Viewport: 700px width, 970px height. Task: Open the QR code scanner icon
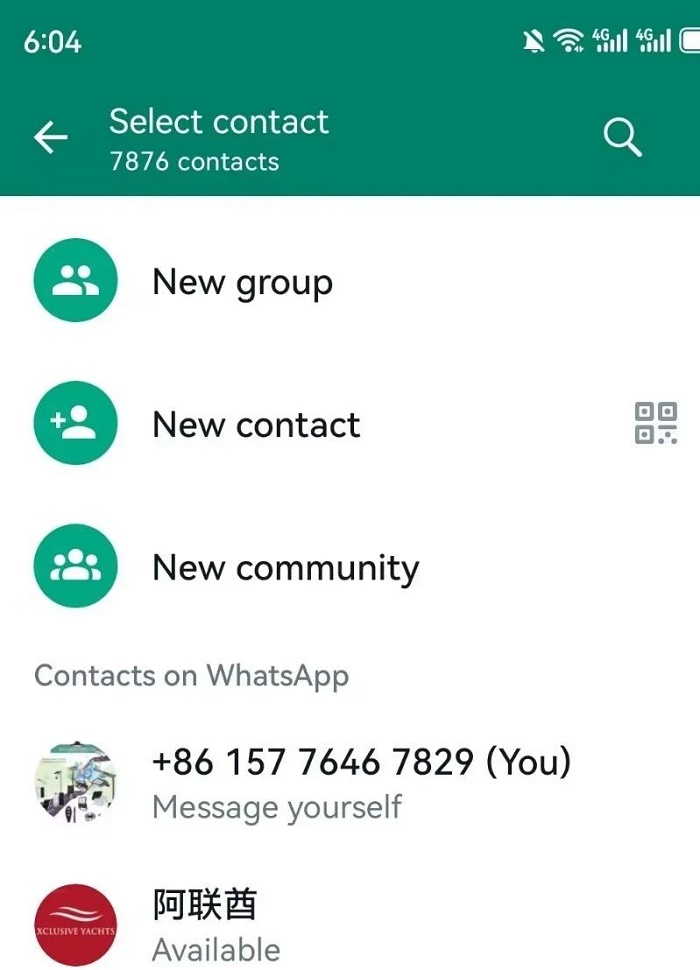(656, 424)
